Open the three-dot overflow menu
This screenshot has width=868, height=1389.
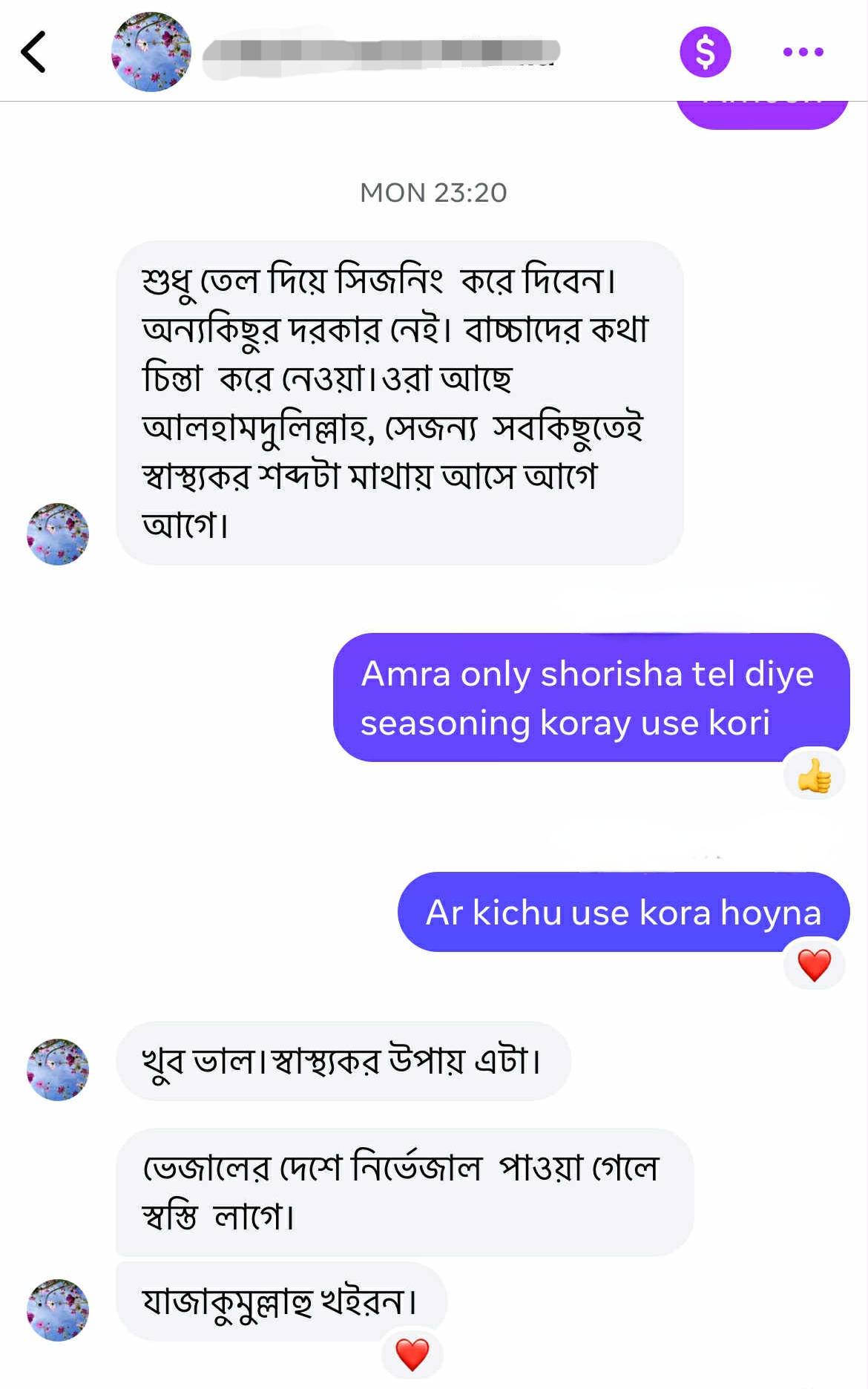(803, 52)
